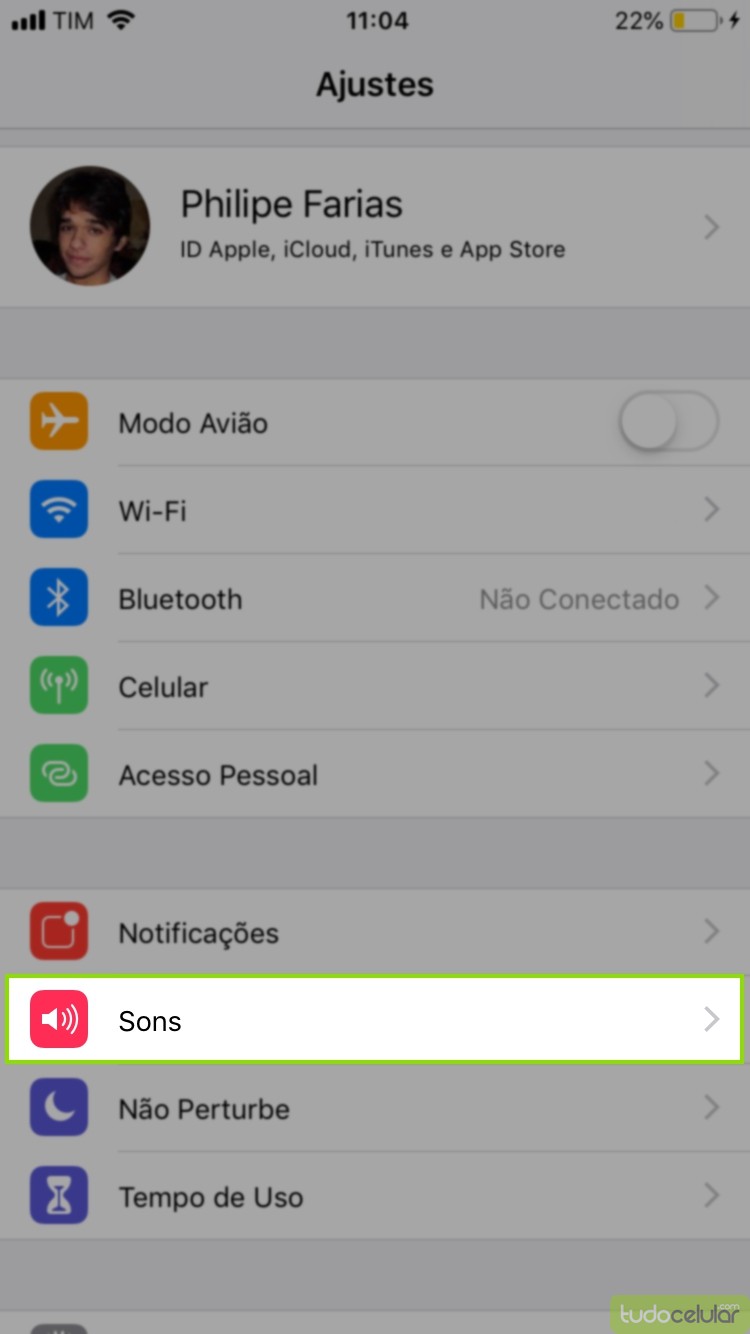Open Philipe Farias Apple ID profile

(375, 226)
